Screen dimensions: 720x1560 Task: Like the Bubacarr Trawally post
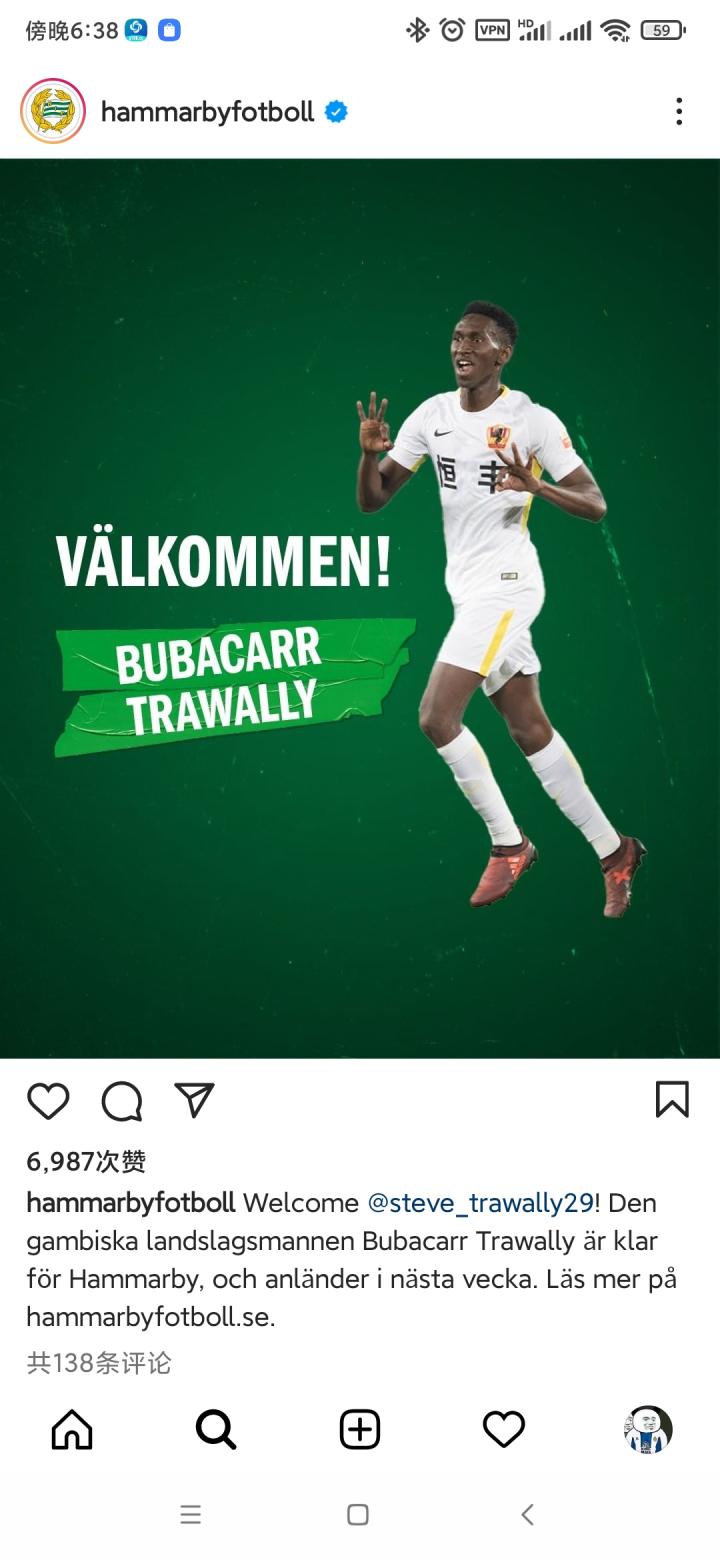coord(48,1100)
